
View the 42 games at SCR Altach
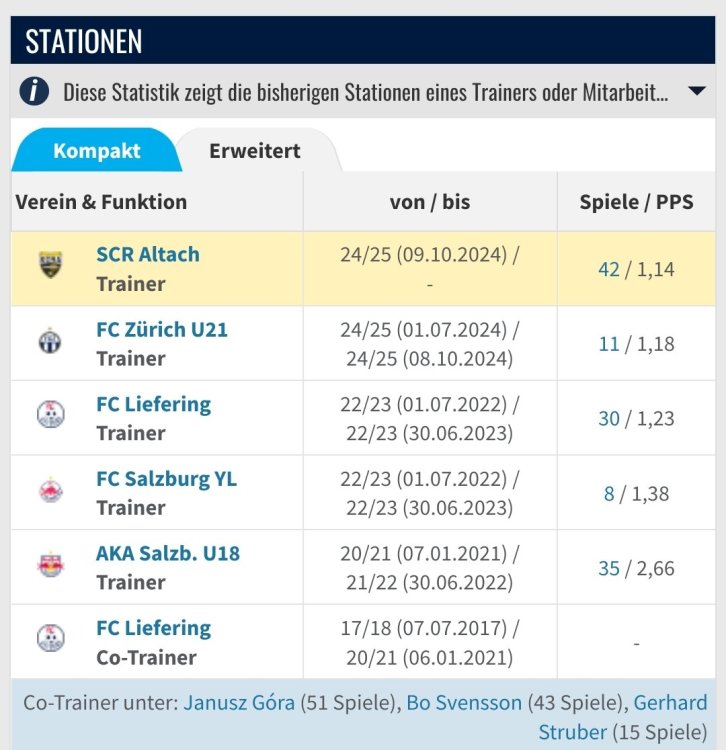pyautogui.click(x=608, y=269)
